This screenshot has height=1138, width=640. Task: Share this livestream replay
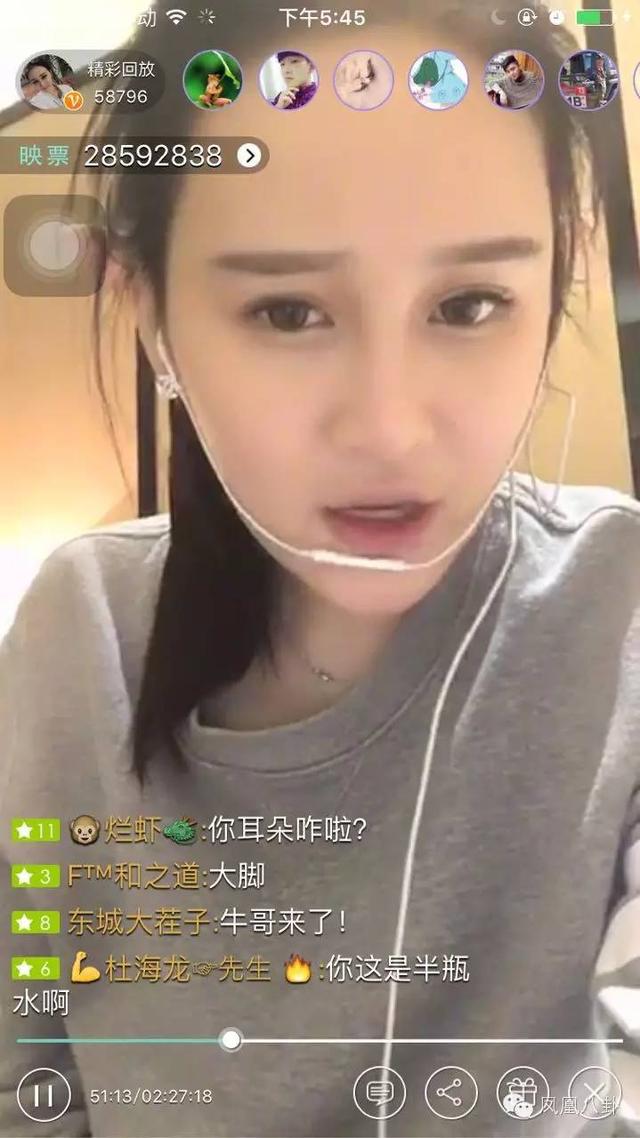coord(451,1093)
